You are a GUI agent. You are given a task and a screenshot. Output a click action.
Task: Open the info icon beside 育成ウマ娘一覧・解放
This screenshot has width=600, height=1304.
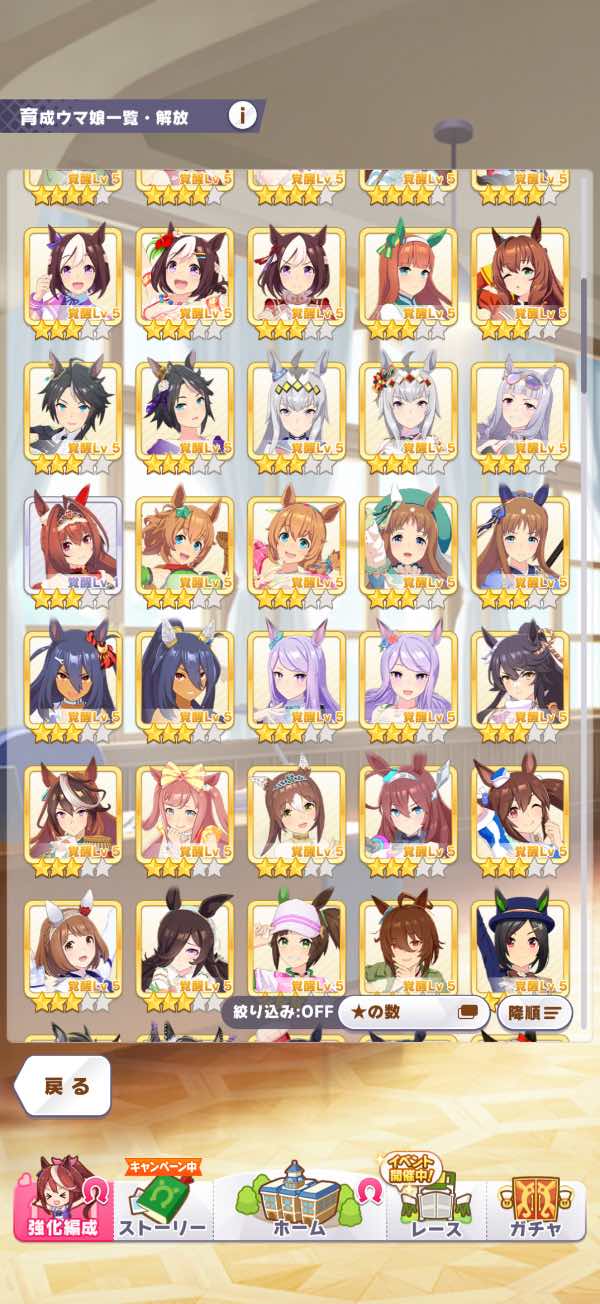click(242, 115)
